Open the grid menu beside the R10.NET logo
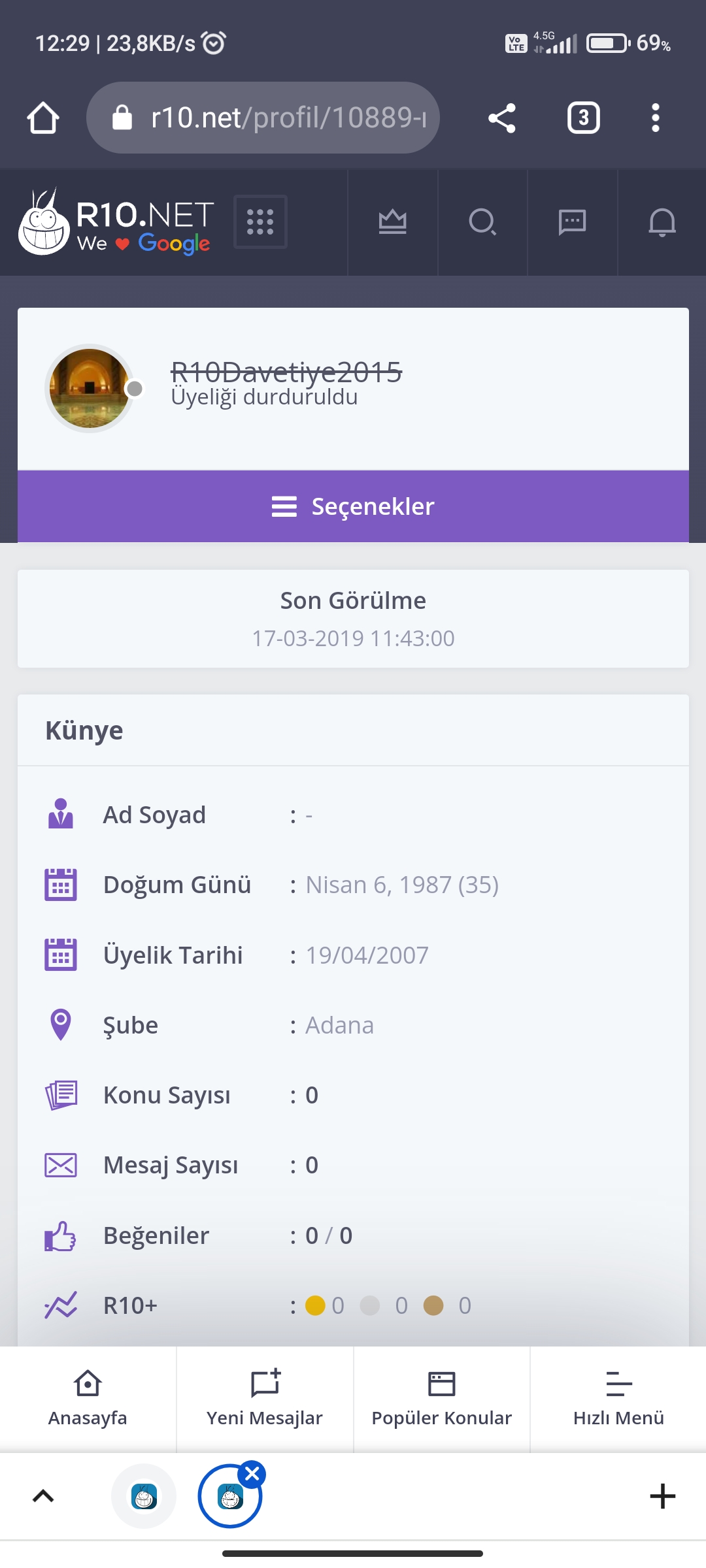706x1568 pixels. (260, 221)
